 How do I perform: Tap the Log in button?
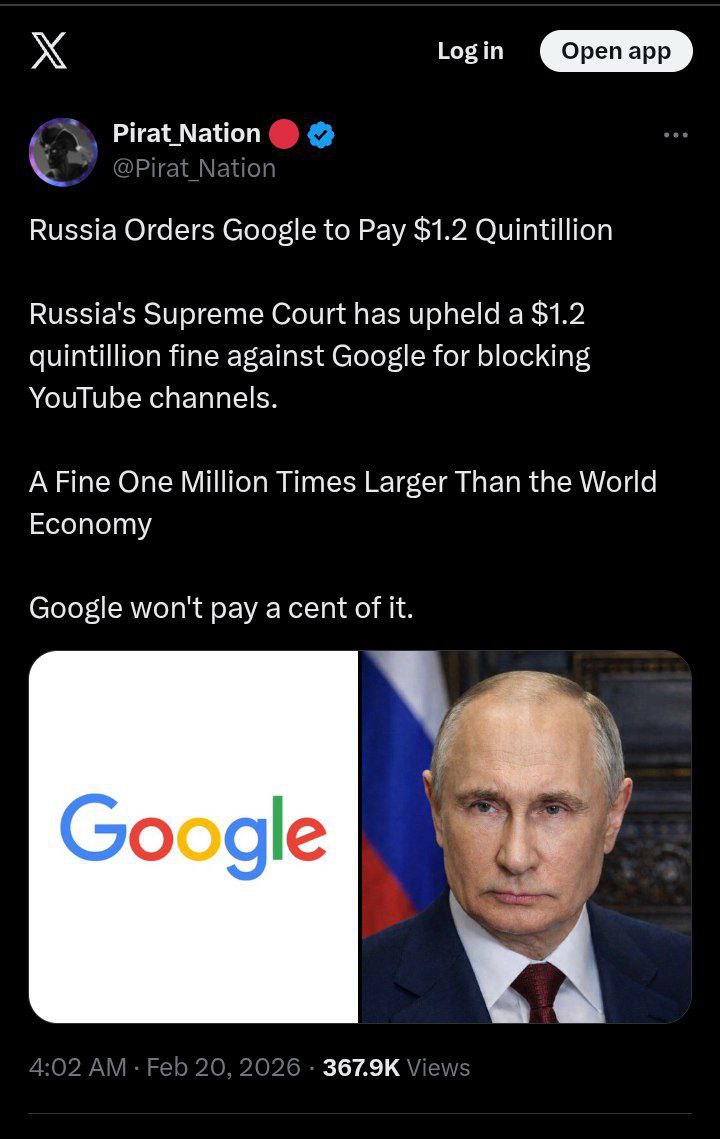coord(470,51)
